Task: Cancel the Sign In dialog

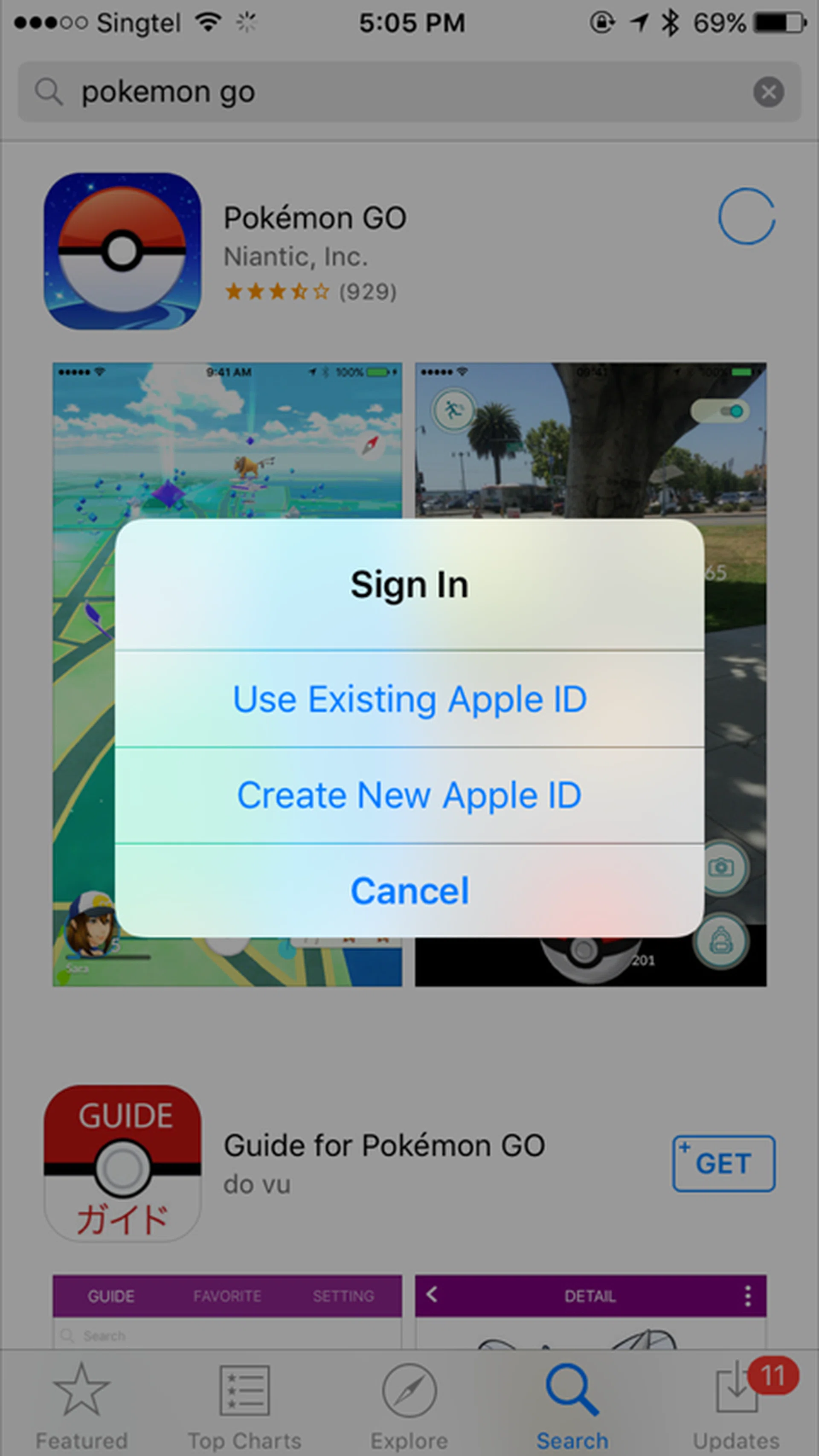Action: coord(409,891)
